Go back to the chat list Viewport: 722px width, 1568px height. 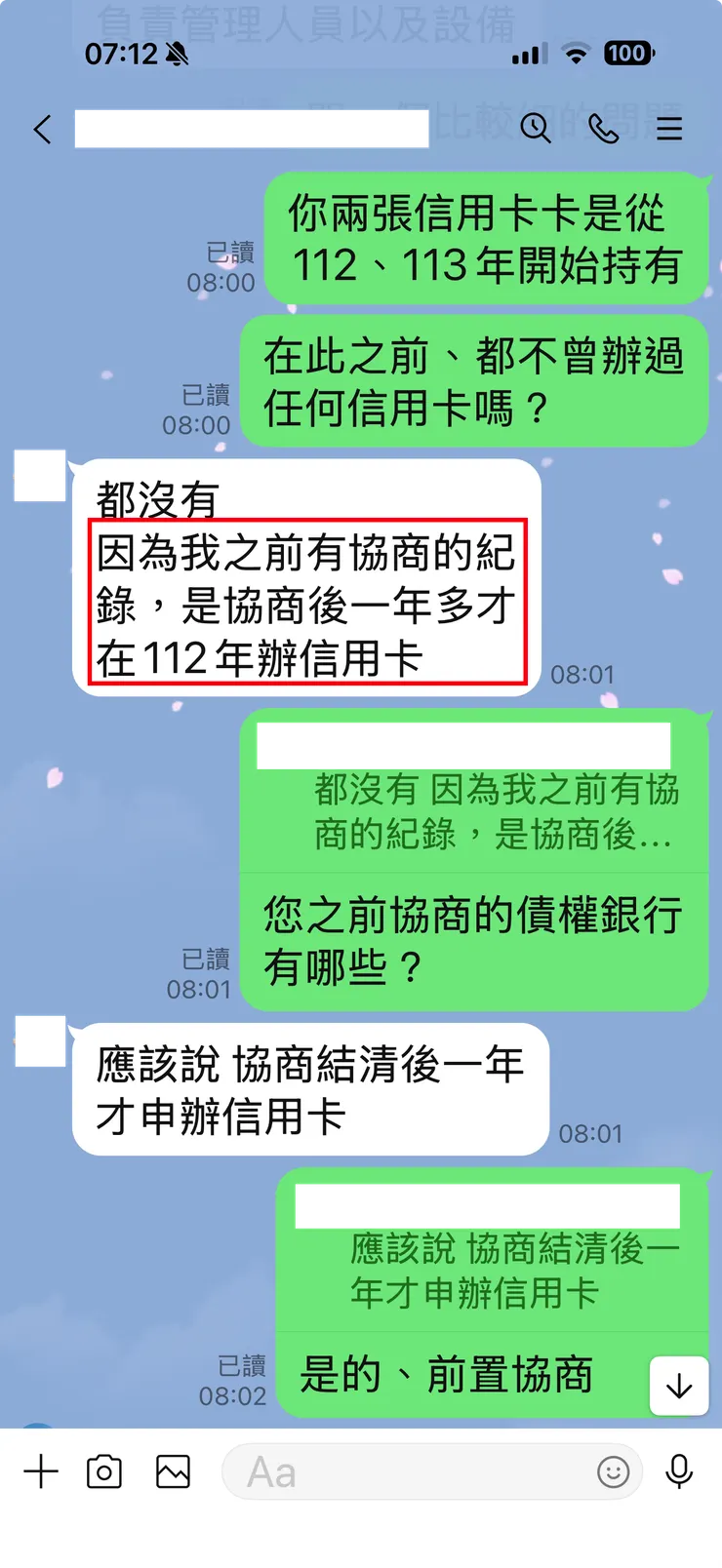pos(41,128)
